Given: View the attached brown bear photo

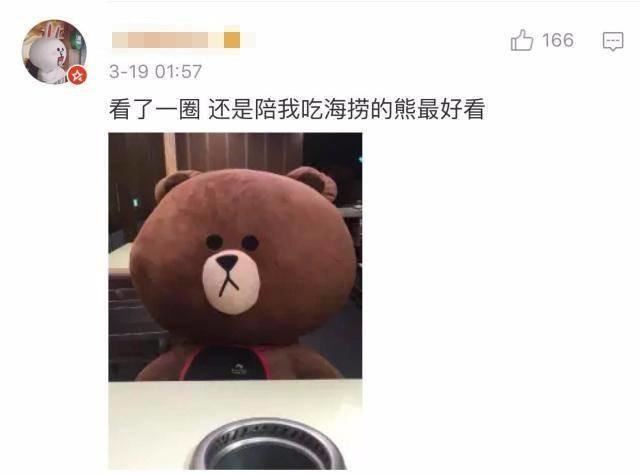Looking at the screenshot, I should (235, 300).
